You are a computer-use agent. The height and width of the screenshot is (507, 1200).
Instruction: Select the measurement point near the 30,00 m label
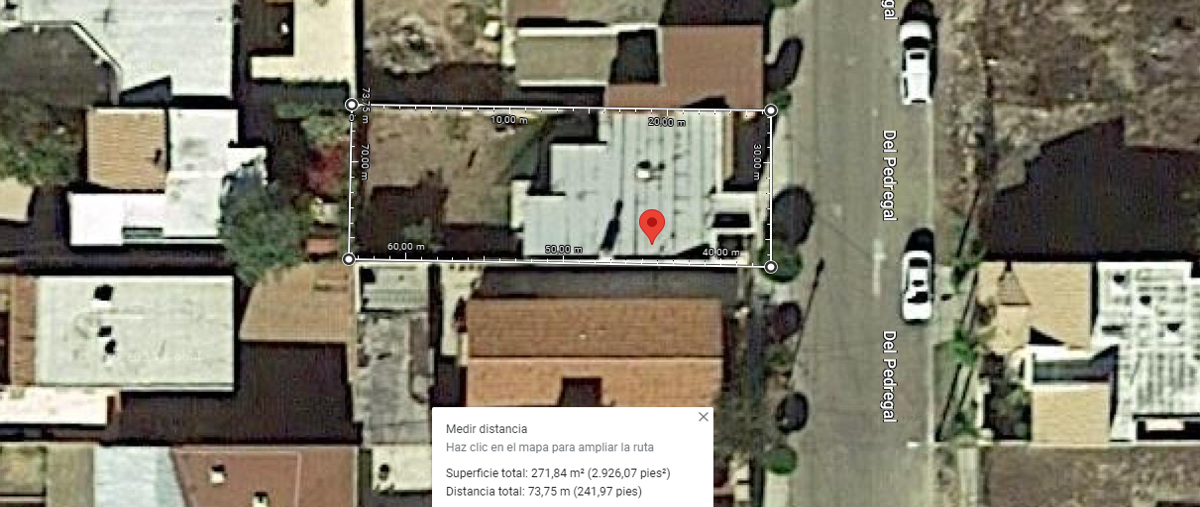coord(771,110)
